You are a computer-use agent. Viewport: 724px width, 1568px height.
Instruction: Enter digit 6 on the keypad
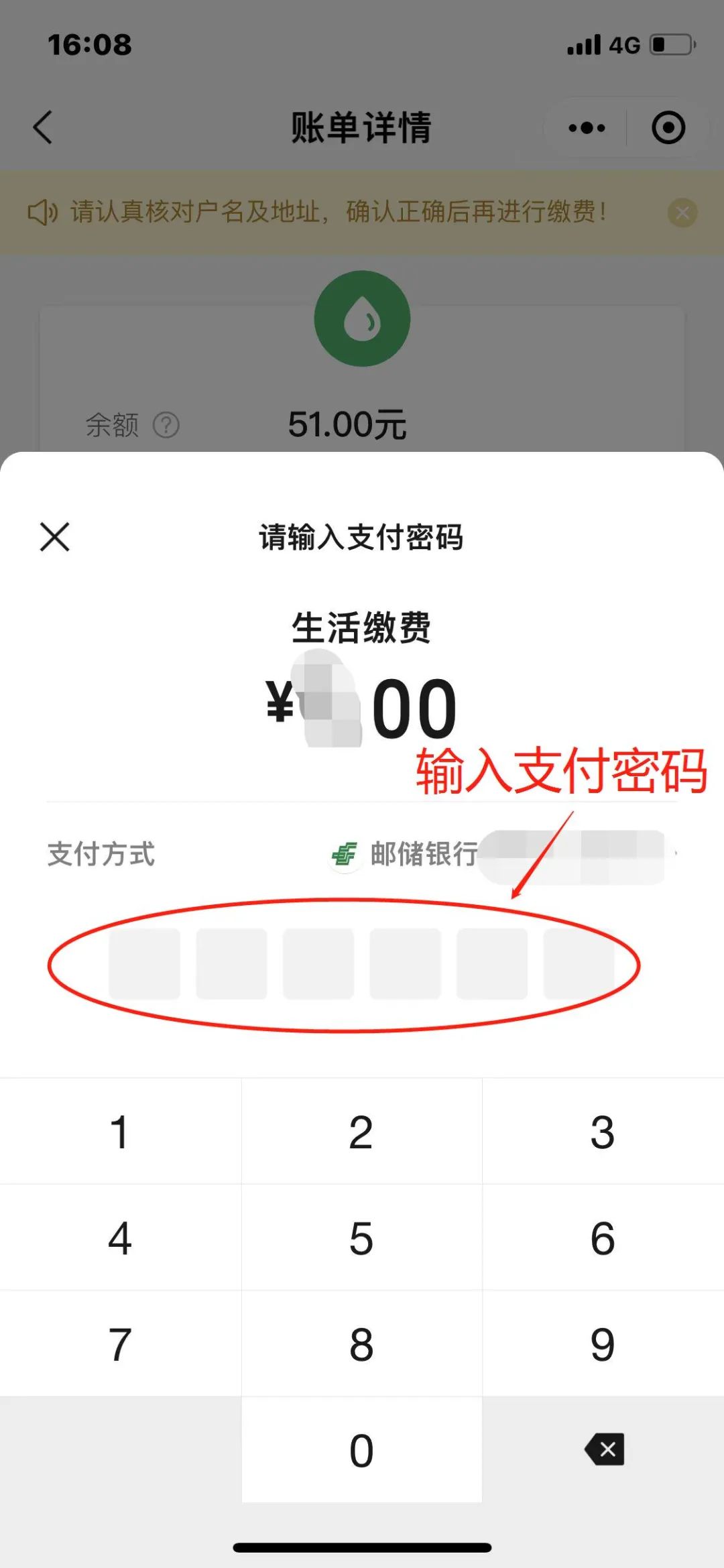(x=602, y=1238)
